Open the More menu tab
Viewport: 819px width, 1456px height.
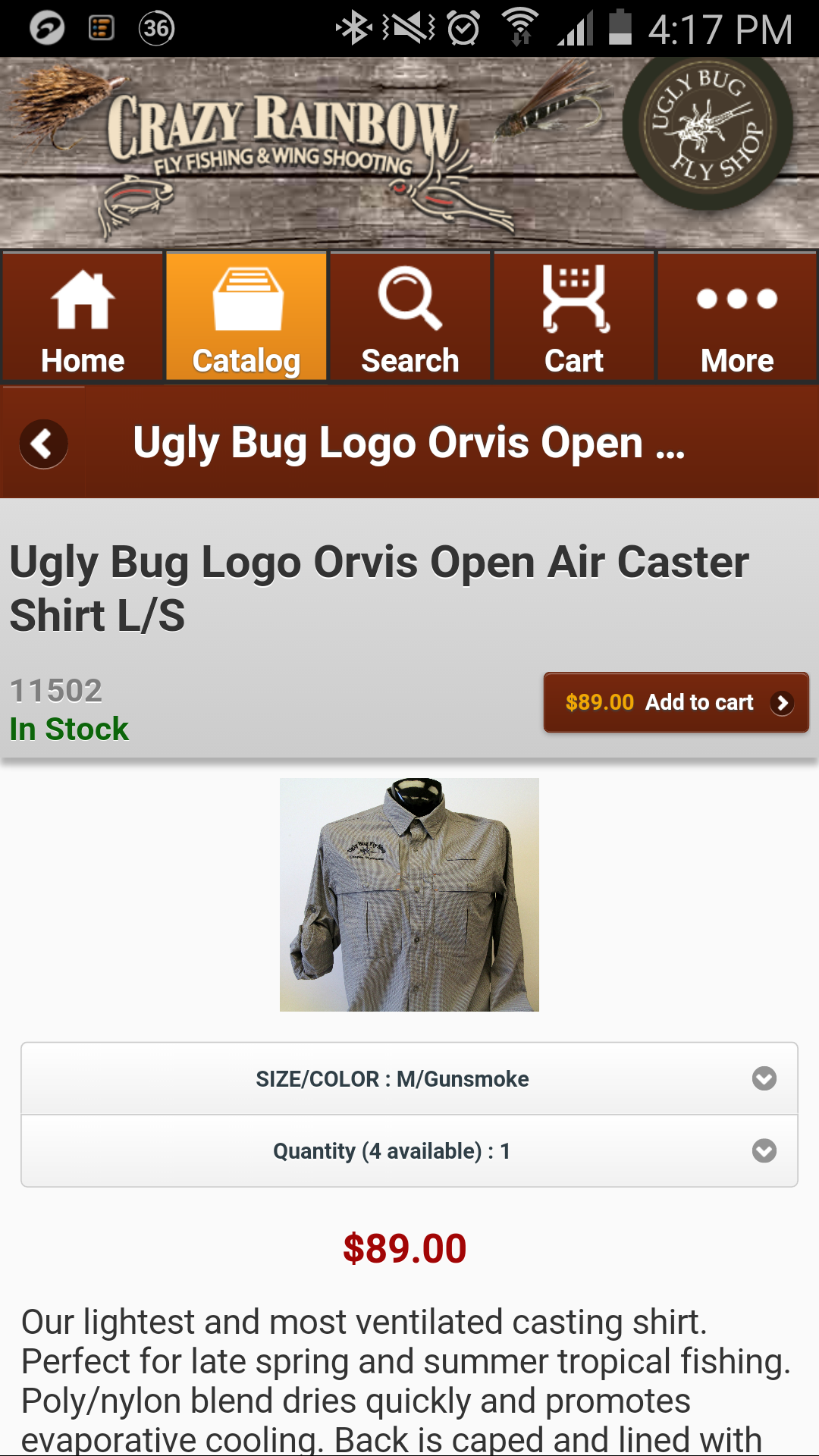[737, 317]
